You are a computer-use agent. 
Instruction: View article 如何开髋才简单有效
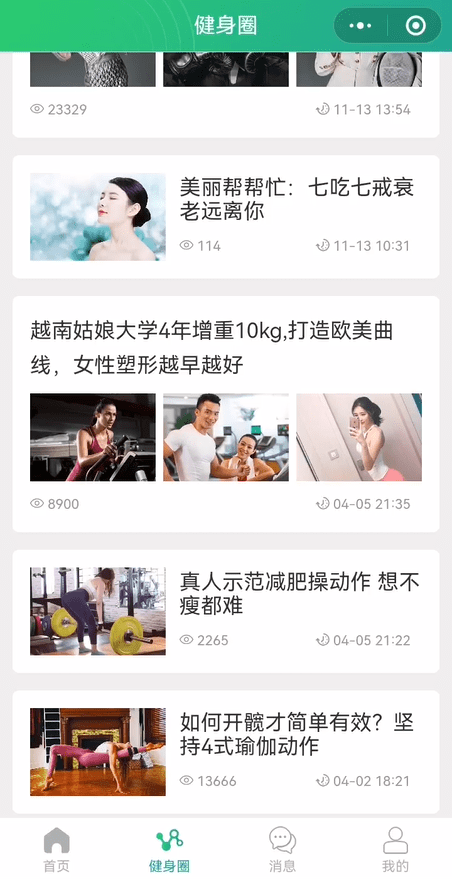click(225, 752)
